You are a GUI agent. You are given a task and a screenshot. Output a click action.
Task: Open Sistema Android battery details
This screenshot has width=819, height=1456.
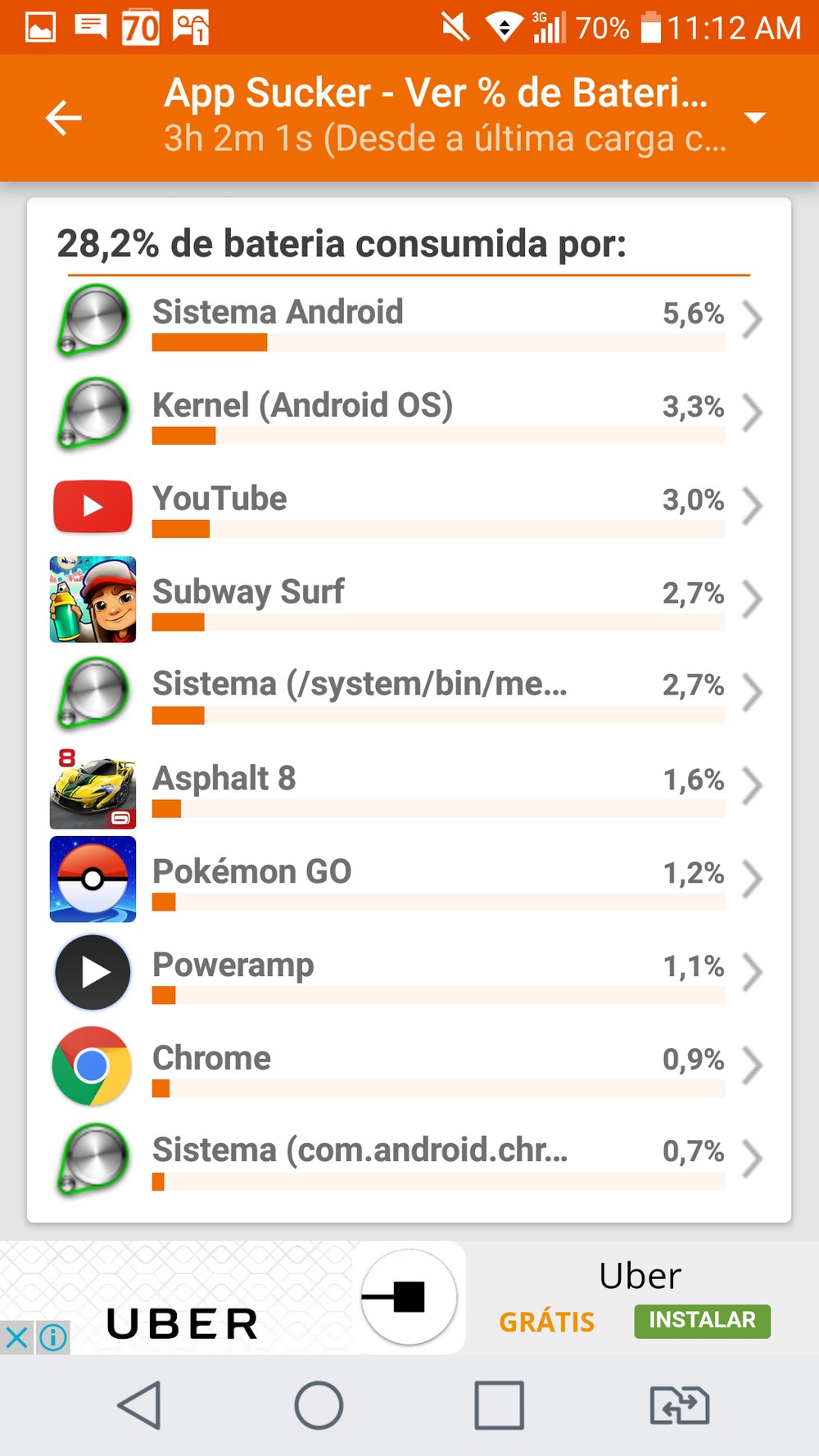tap(409, 319)
